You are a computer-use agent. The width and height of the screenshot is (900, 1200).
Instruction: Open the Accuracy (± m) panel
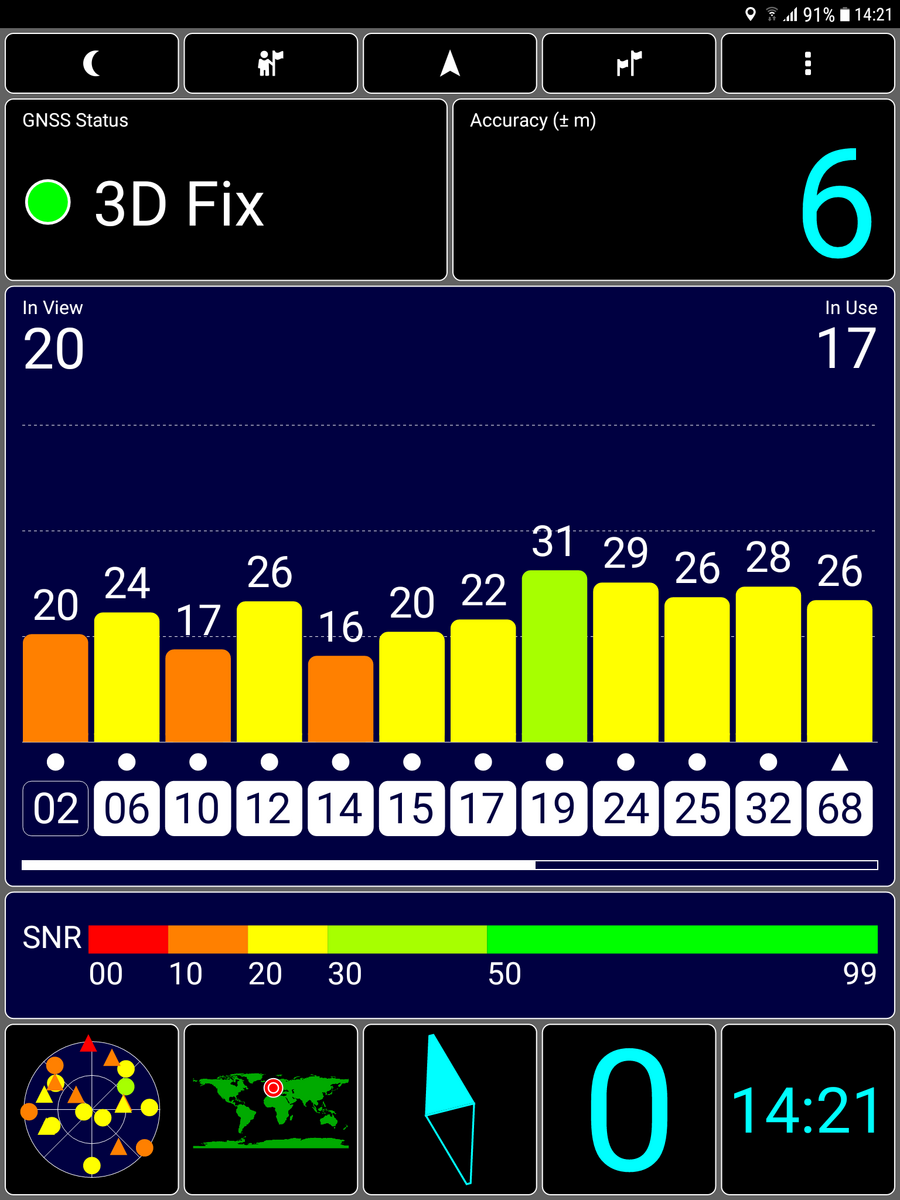tap(674, 190)
